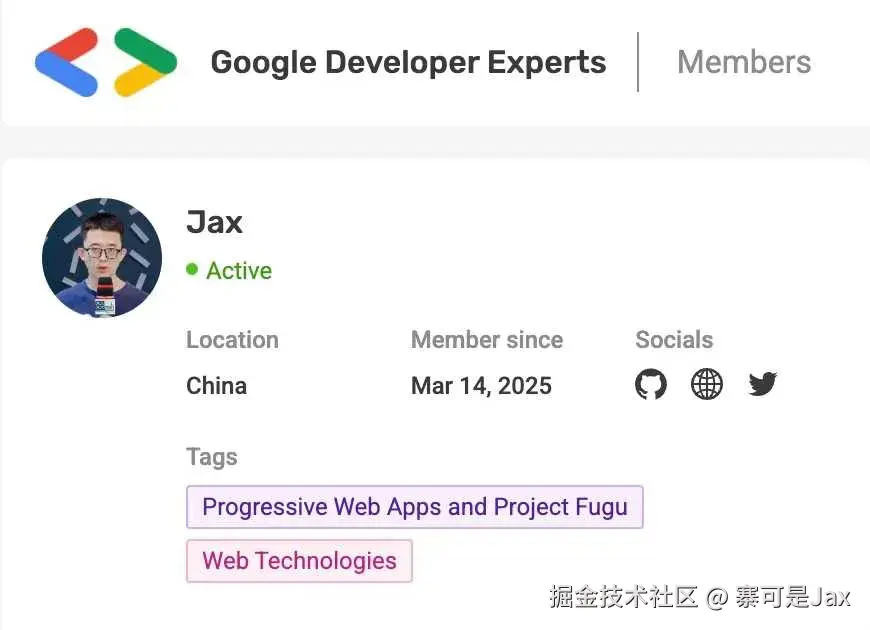Select the Progressive Web Apps and Project Fugu tag

414,507
